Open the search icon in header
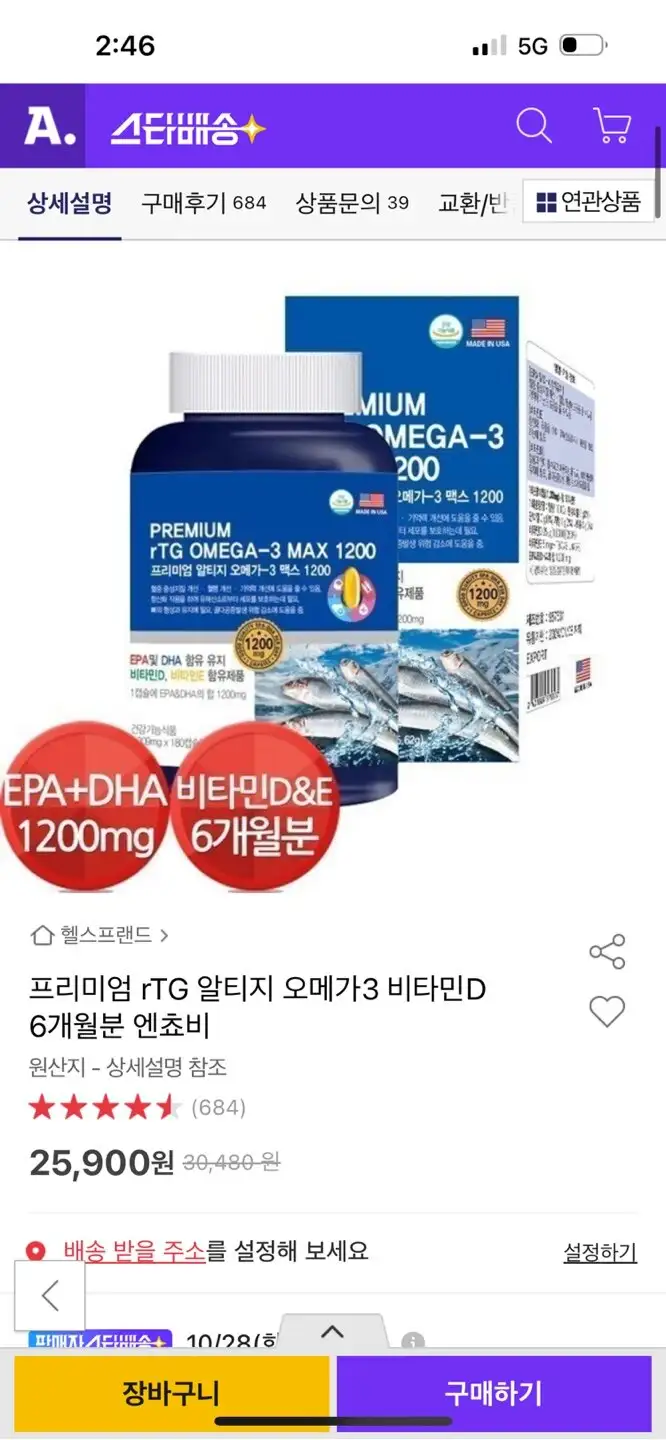The height and width of the screenshot is (1440, 666). (533, 126)
